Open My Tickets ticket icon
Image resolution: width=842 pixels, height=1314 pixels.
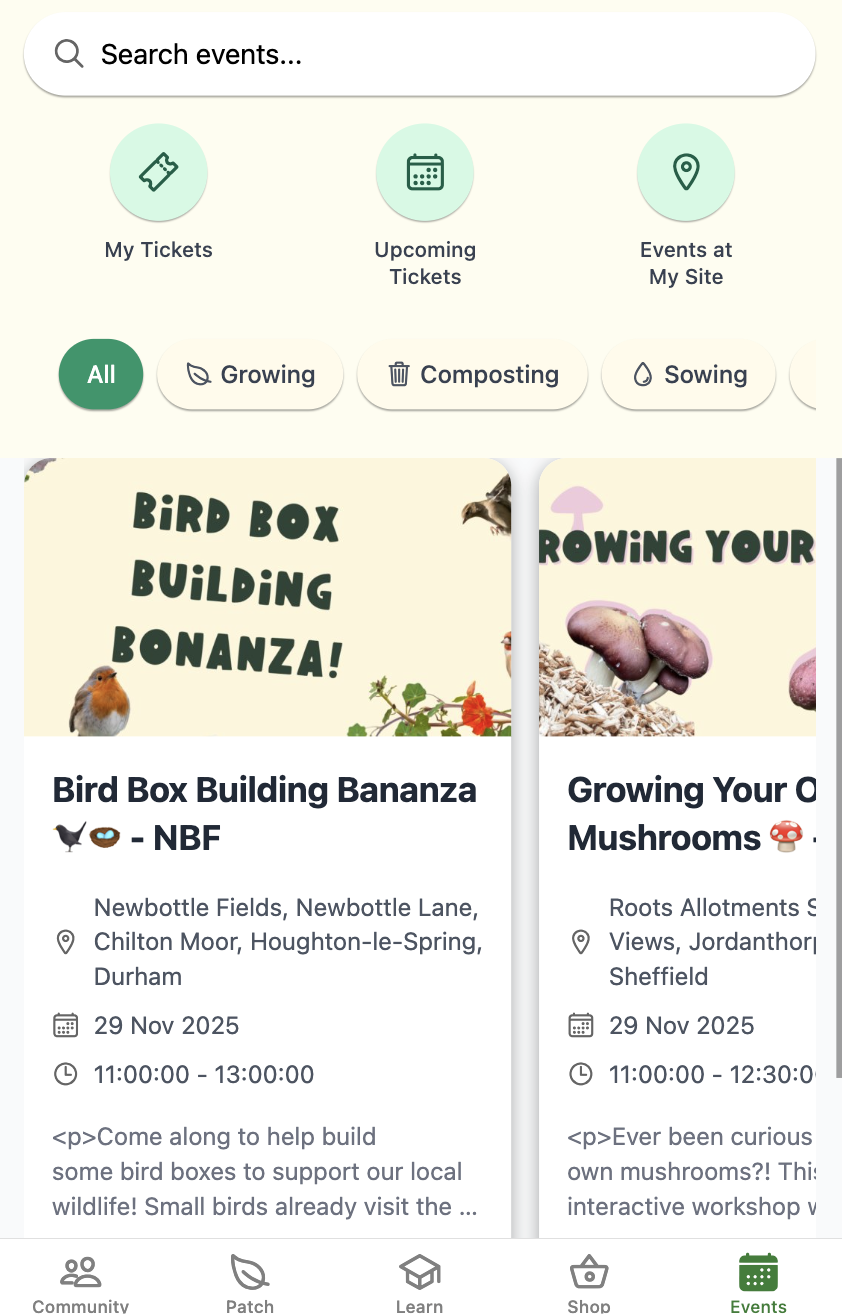pos(158,172)
